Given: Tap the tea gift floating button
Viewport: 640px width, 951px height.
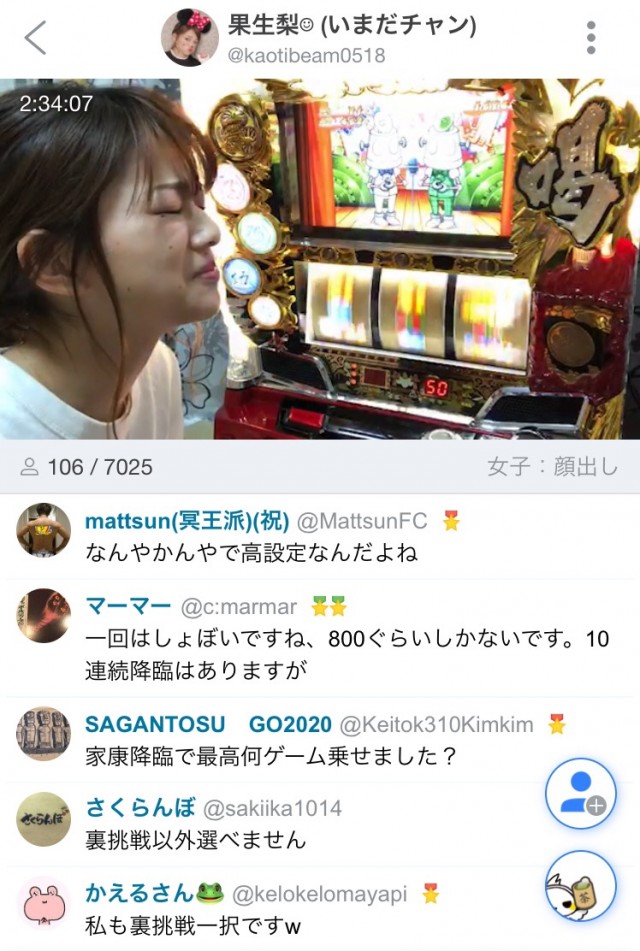Looking at the screenshot, I should pos(580,885).
